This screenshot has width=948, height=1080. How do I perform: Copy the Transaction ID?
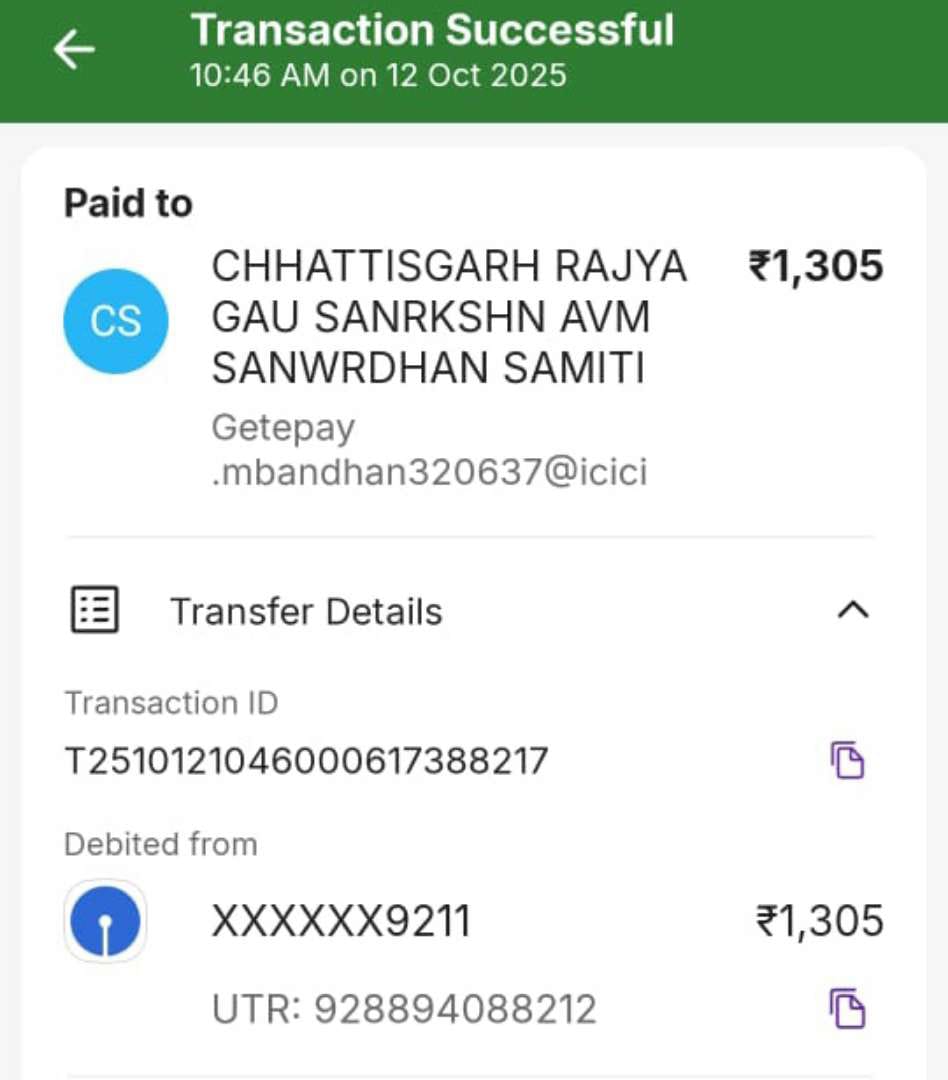[847, 761]
